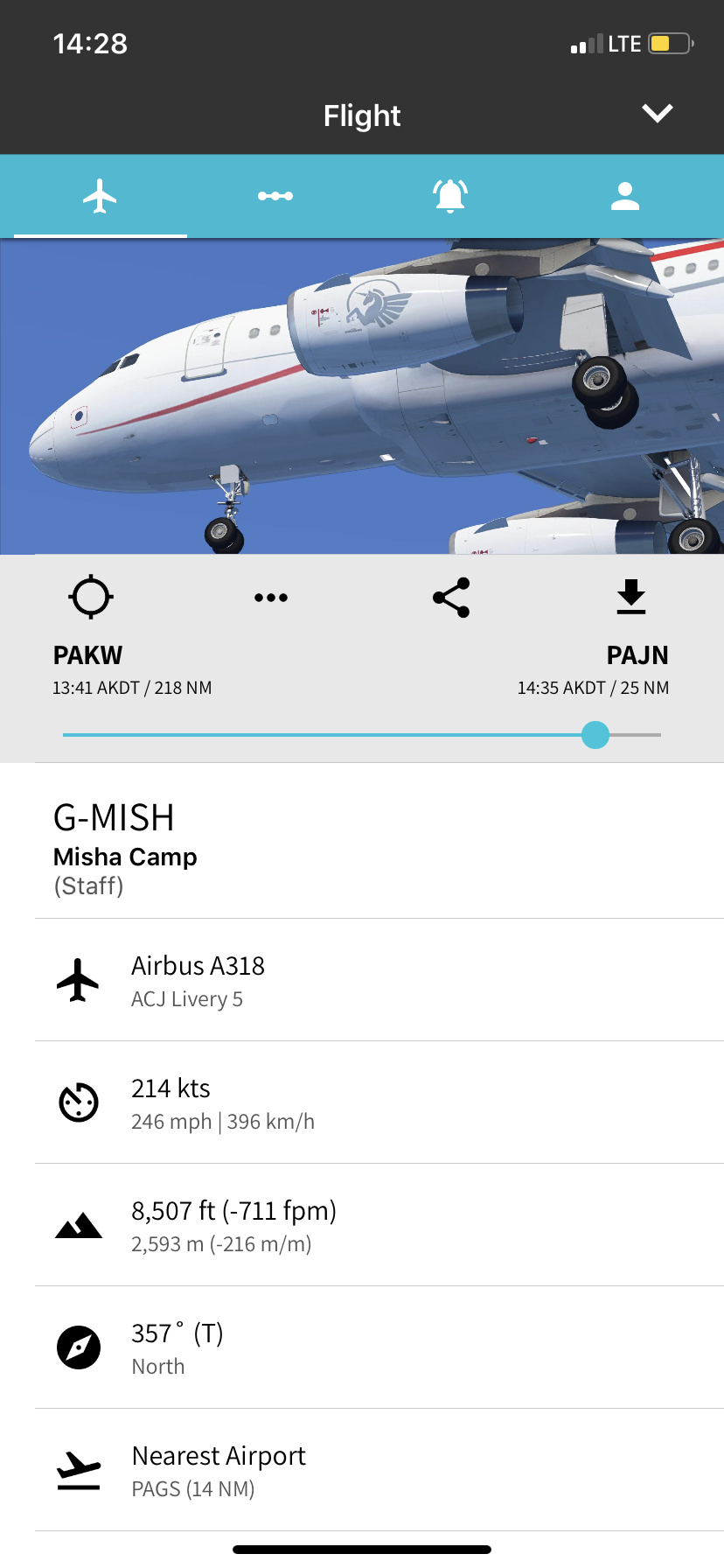Switch to the airplane info tab
This screenshot has height=1568, width=724.
(100, 196)
